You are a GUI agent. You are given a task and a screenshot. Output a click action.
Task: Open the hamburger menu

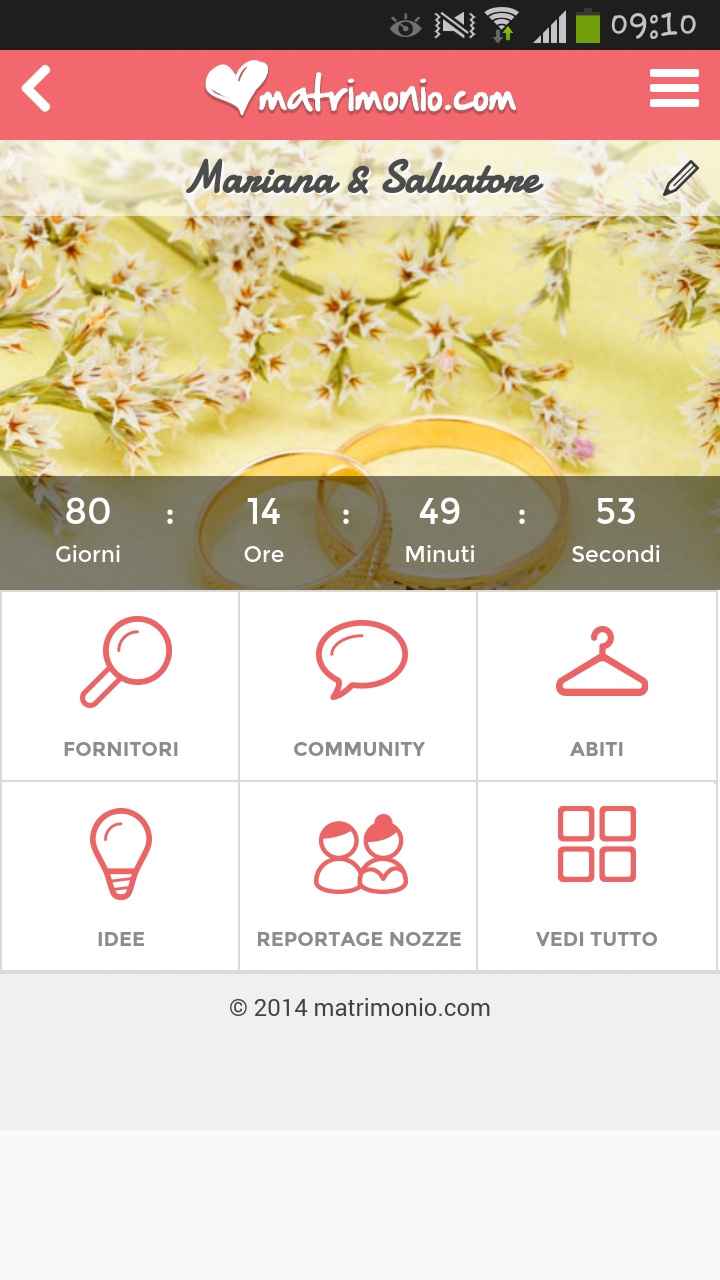click(x=674, y=88)
